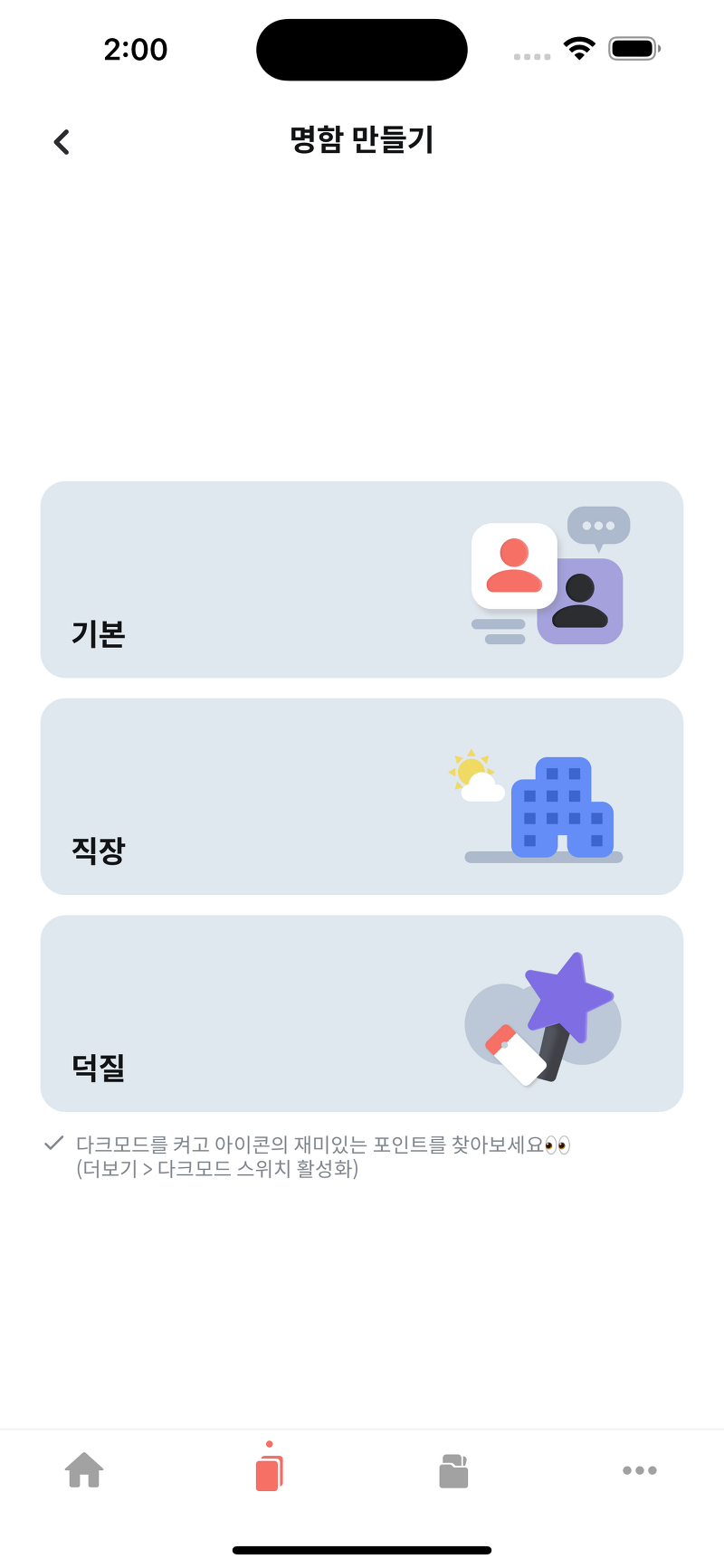Switch to the home tab
This screenshot has width=724, height=1568.
coord(84,1469)
